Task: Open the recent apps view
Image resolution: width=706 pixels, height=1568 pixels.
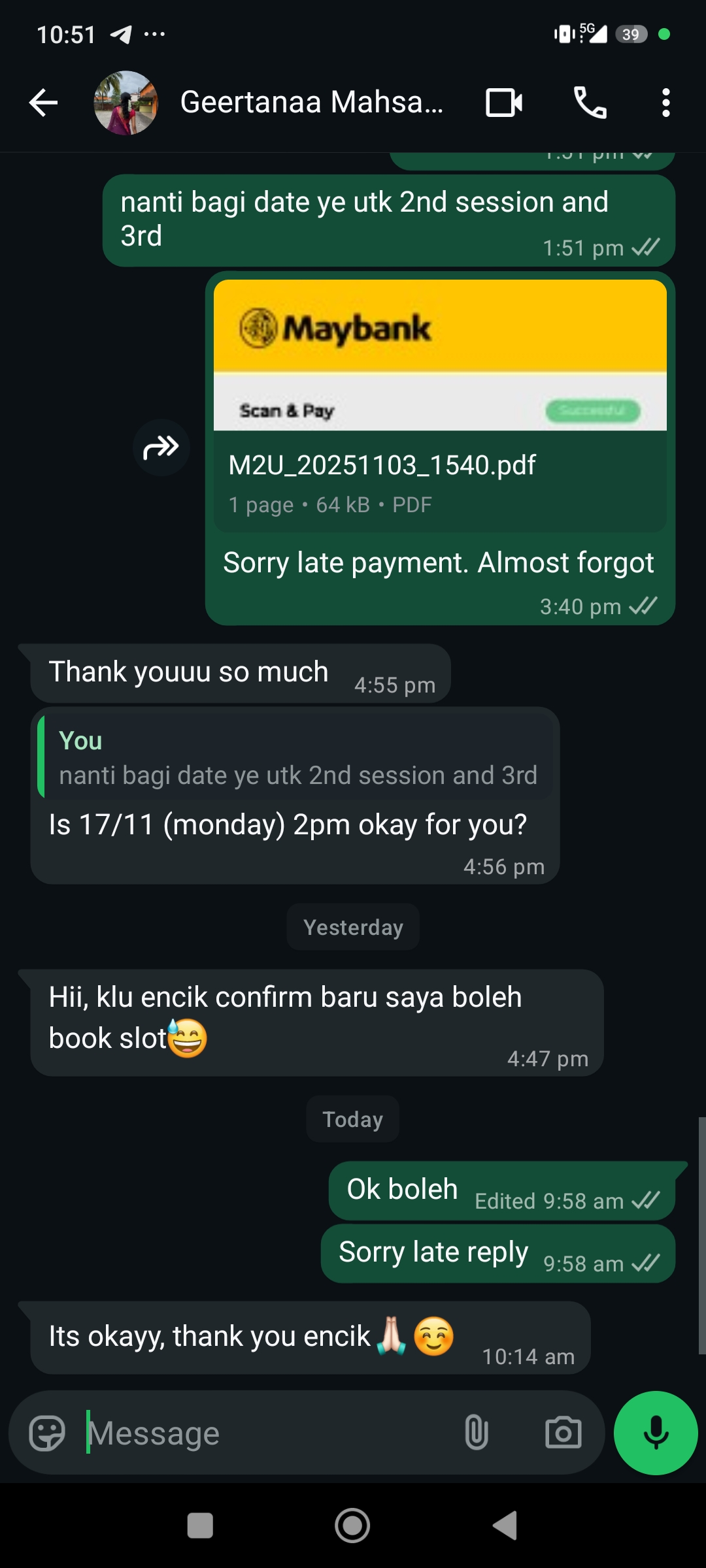Action: click(x=200, y=1526)
